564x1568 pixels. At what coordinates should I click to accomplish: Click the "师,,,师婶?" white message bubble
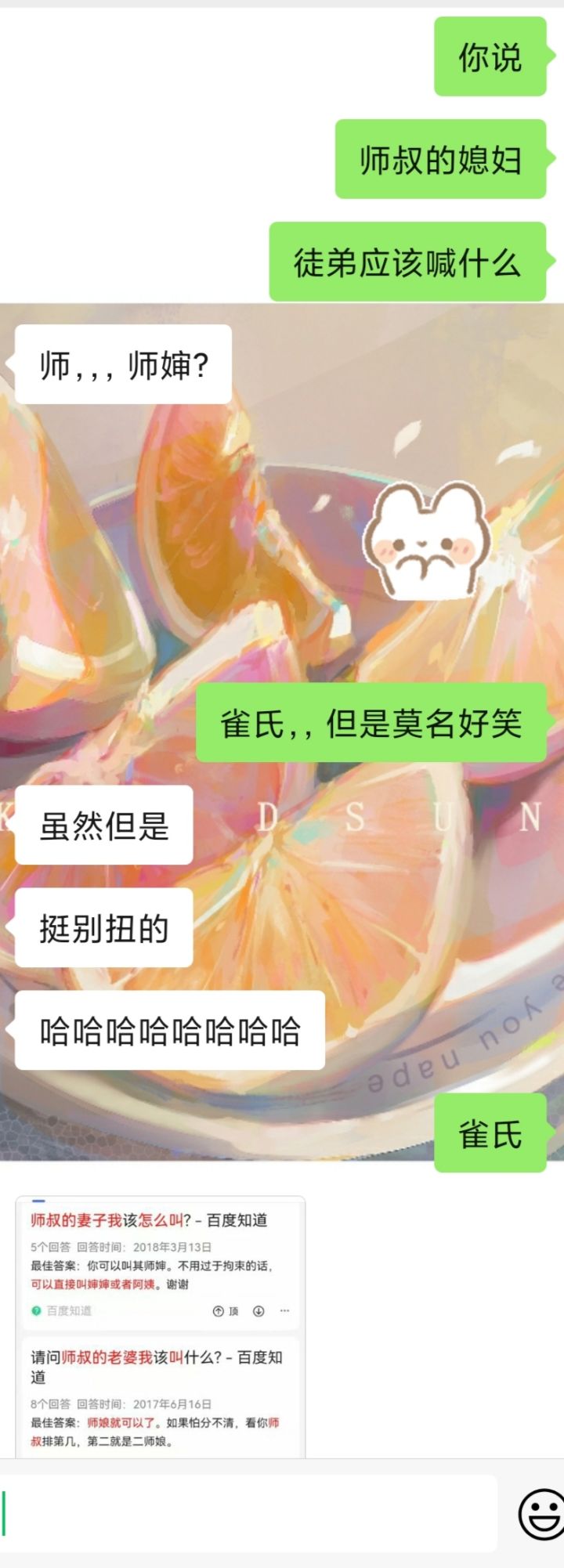coord(121,360)
